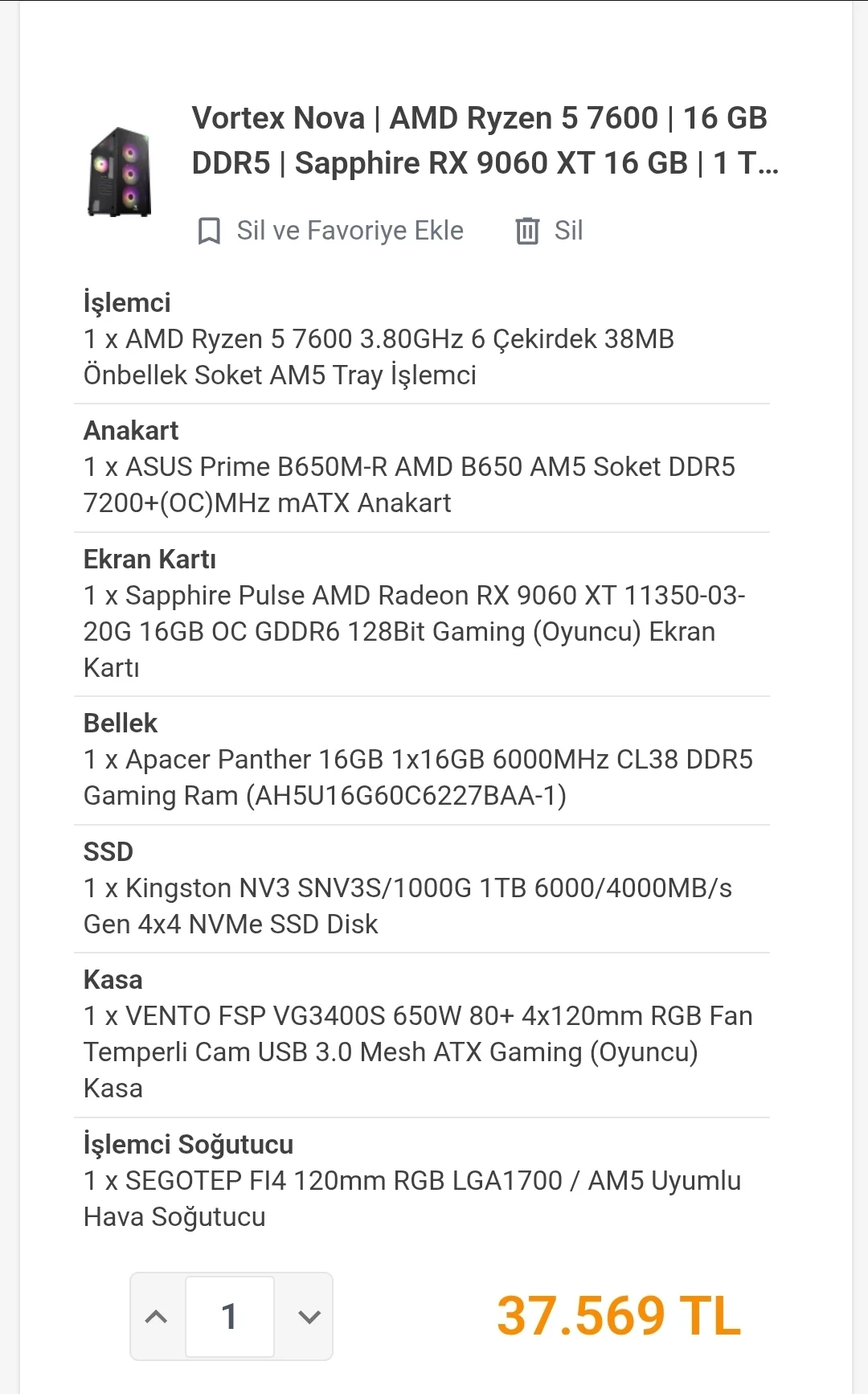Screen dimensions: 868x1394
Task: Open the Vortex Nova product title
Action: (x=484, y=141)
